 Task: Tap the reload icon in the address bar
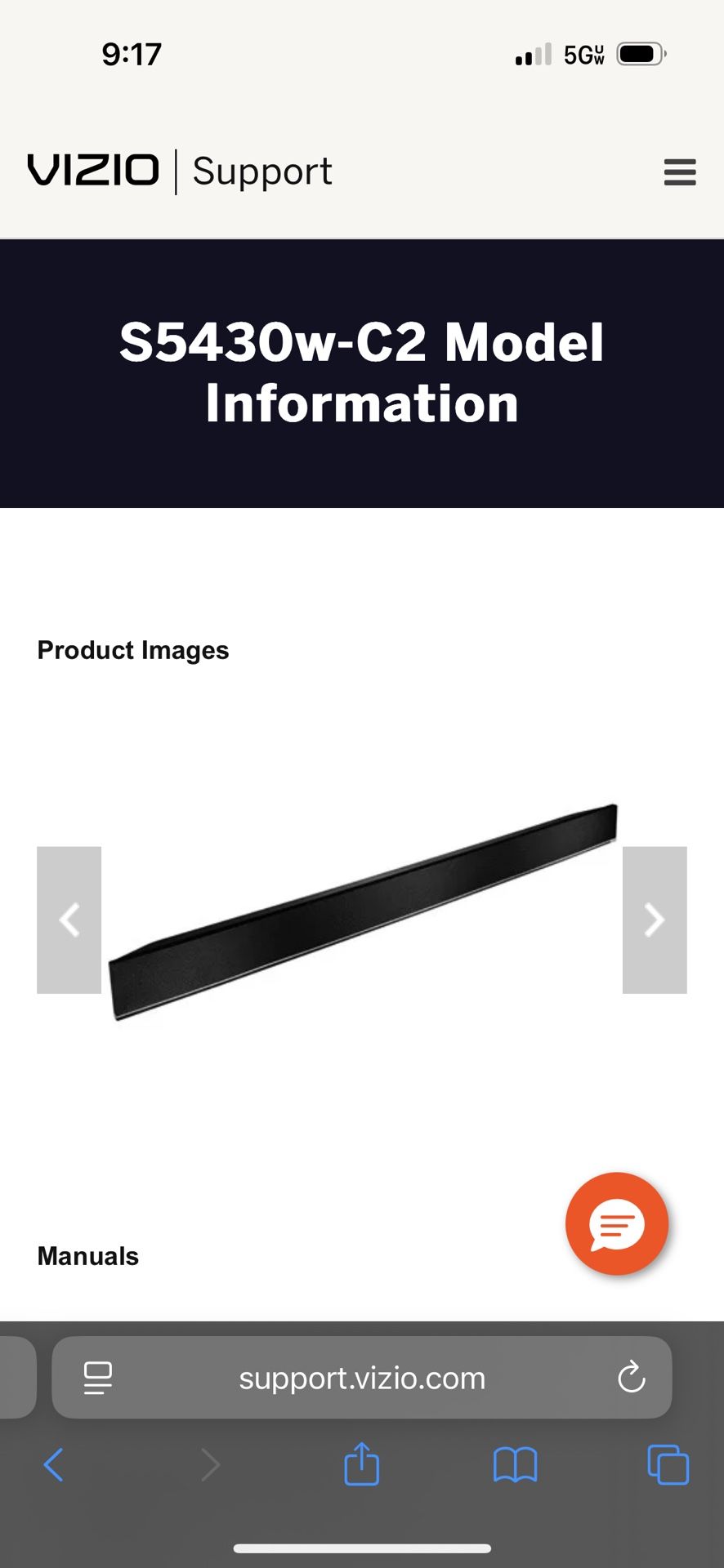coord(630,1378)
